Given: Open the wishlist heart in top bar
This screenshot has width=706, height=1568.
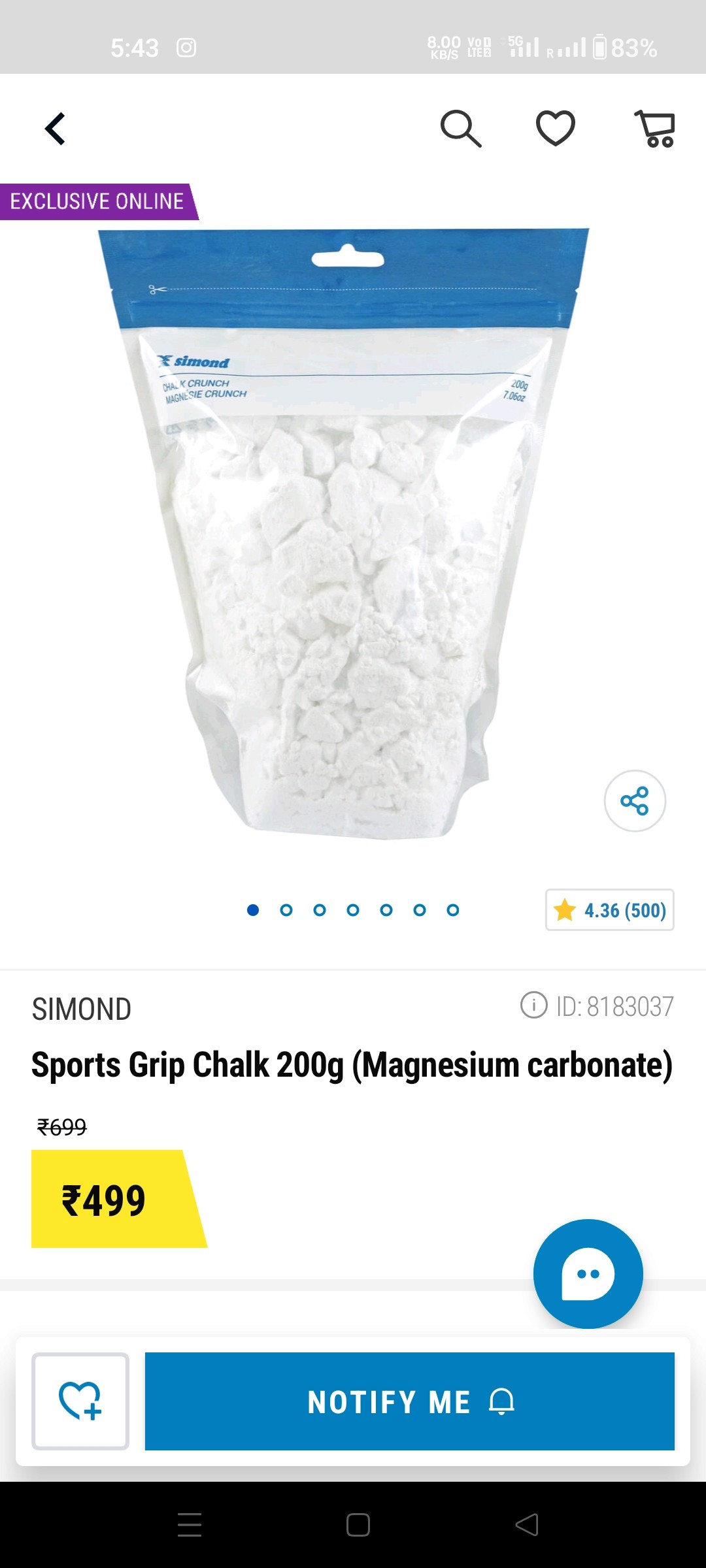Looking at the screenshot, I should [556, 128].
